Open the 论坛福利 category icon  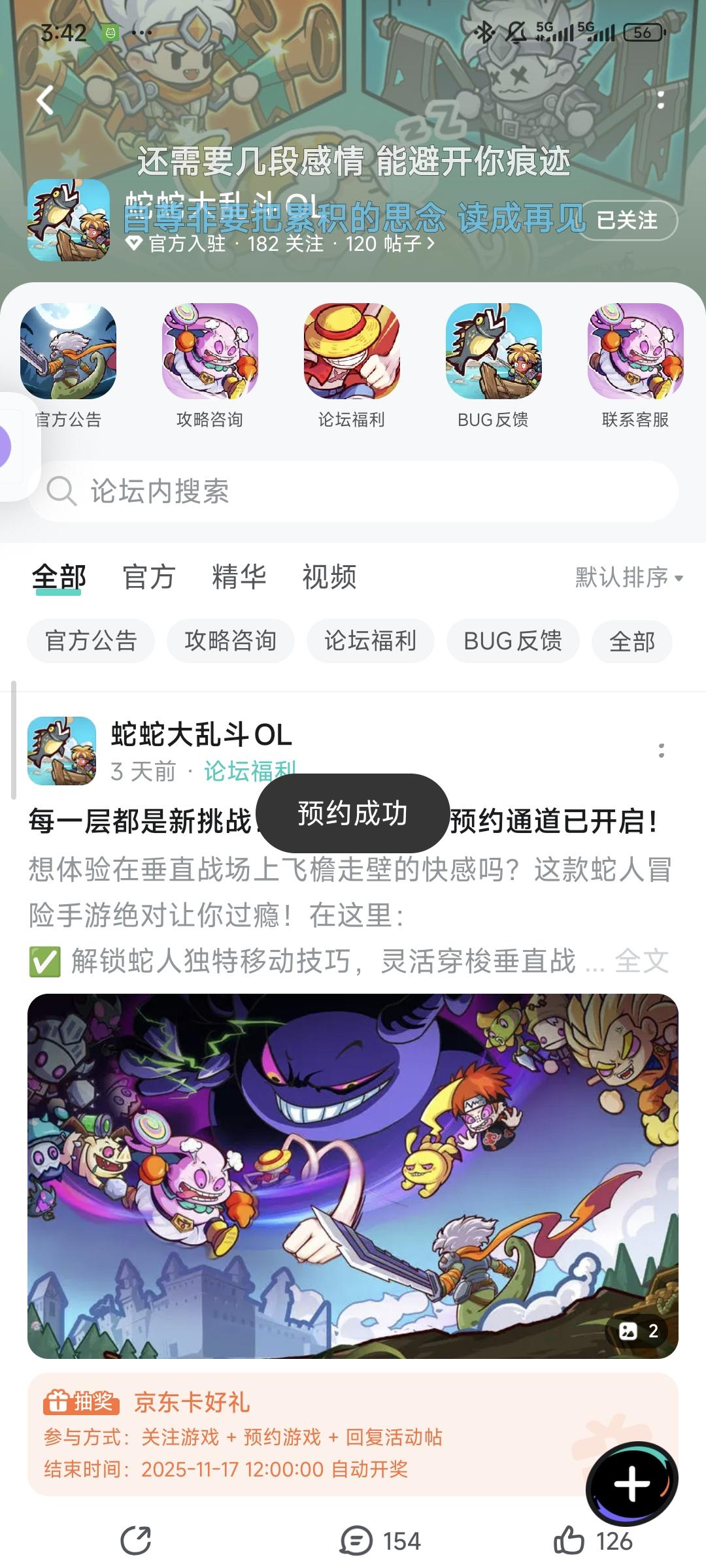(353, 356)
